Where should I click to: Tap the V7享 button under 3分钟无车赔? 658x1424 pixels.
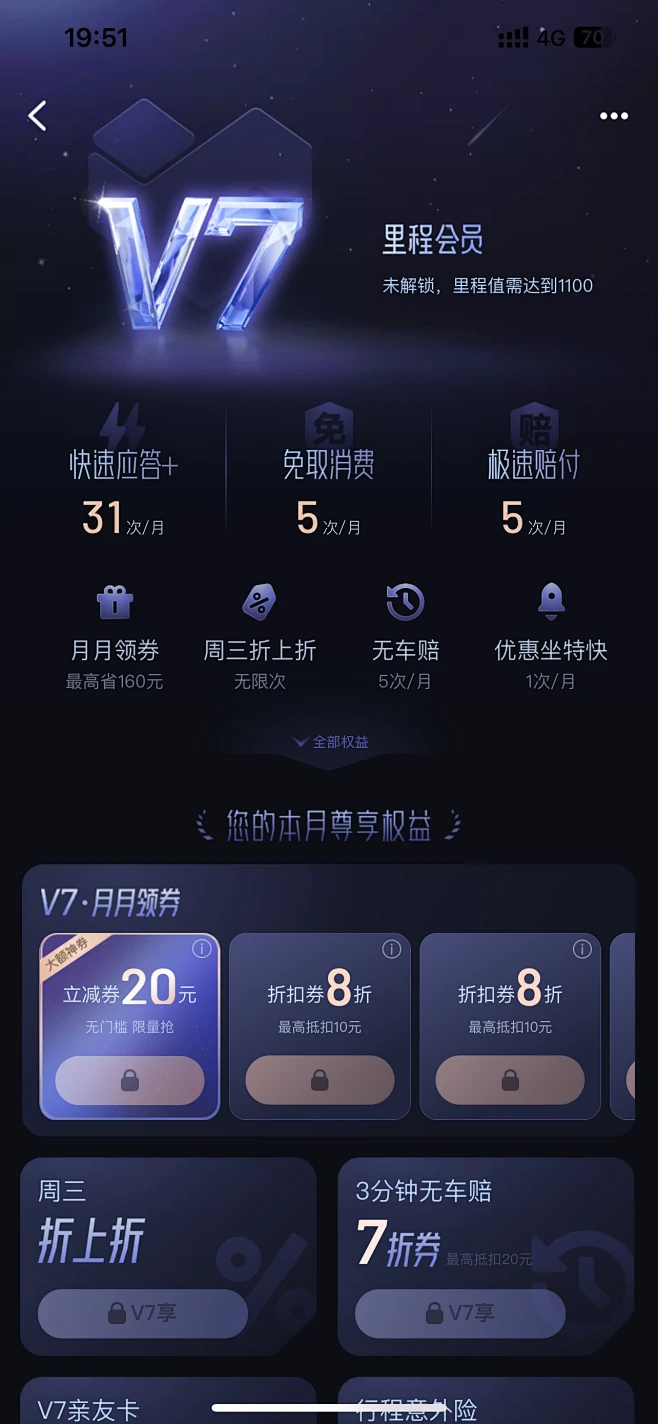[x=460, y=1312]
